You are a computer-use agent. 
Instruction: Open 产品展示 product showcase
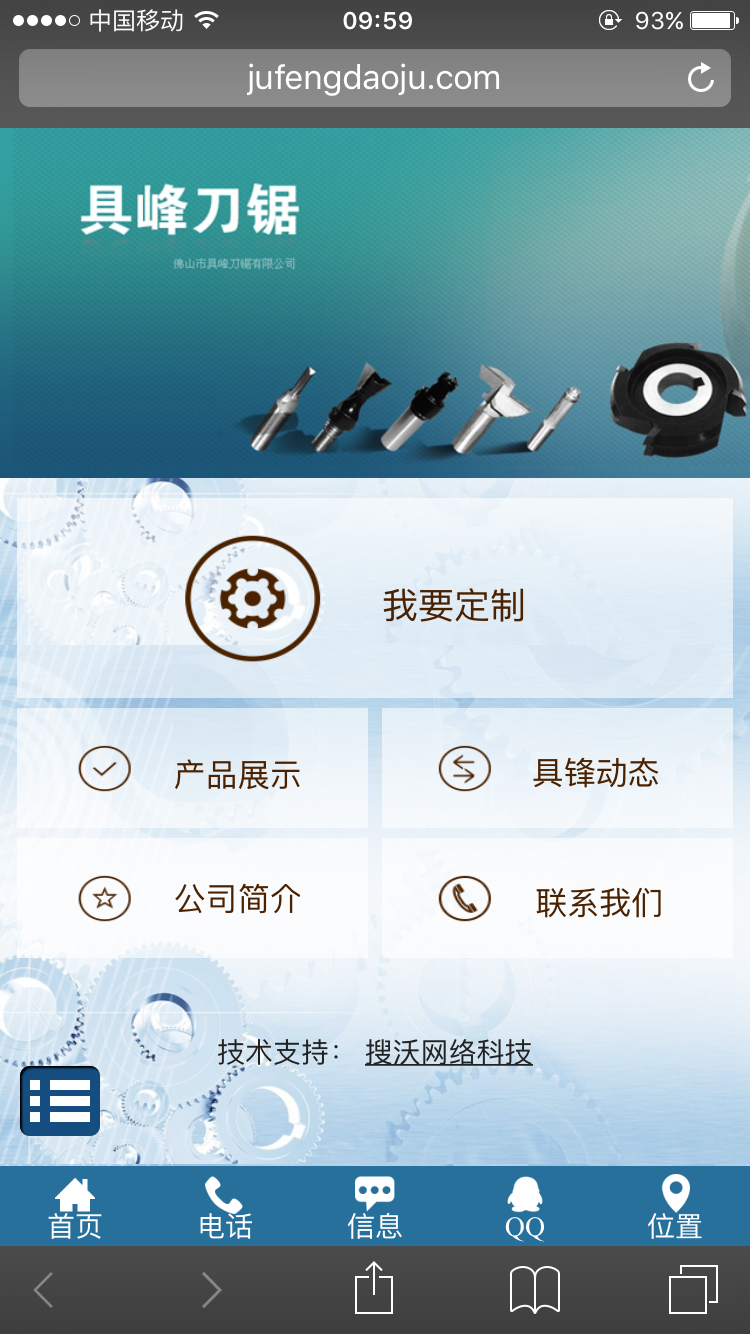[x=192, y=770]
